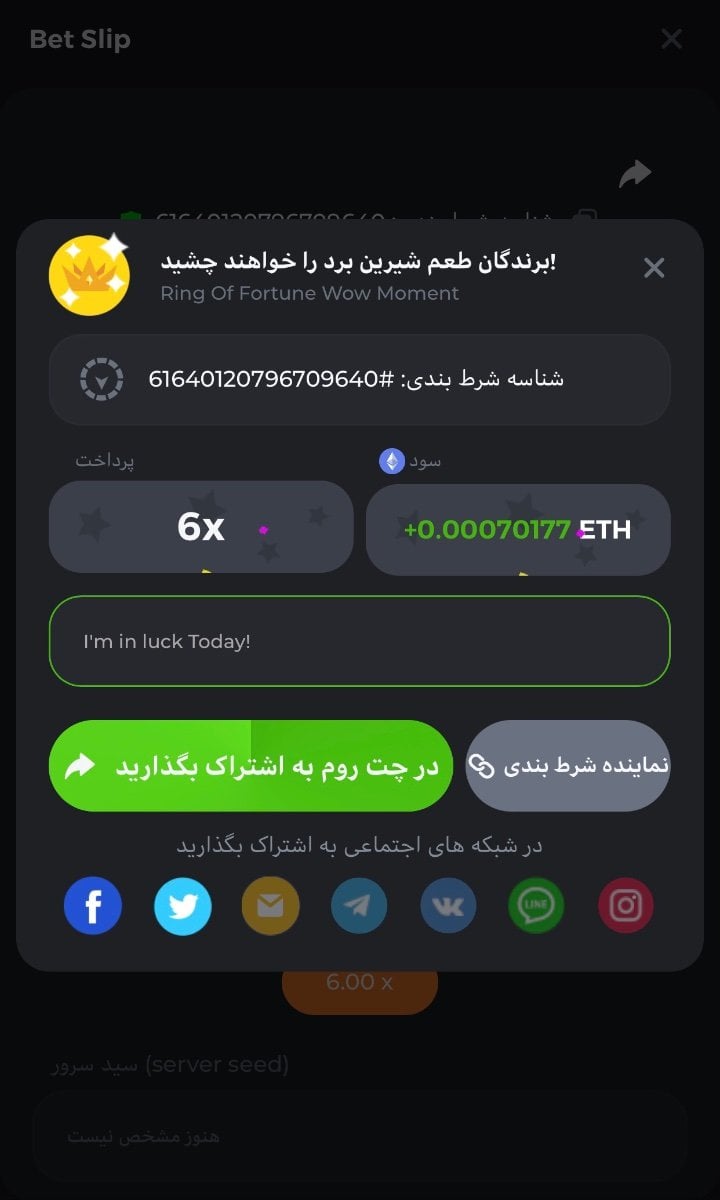The width and height of the screenshot is (720, 1200).
Task: Share the win on VK
Action: [448, 906]
